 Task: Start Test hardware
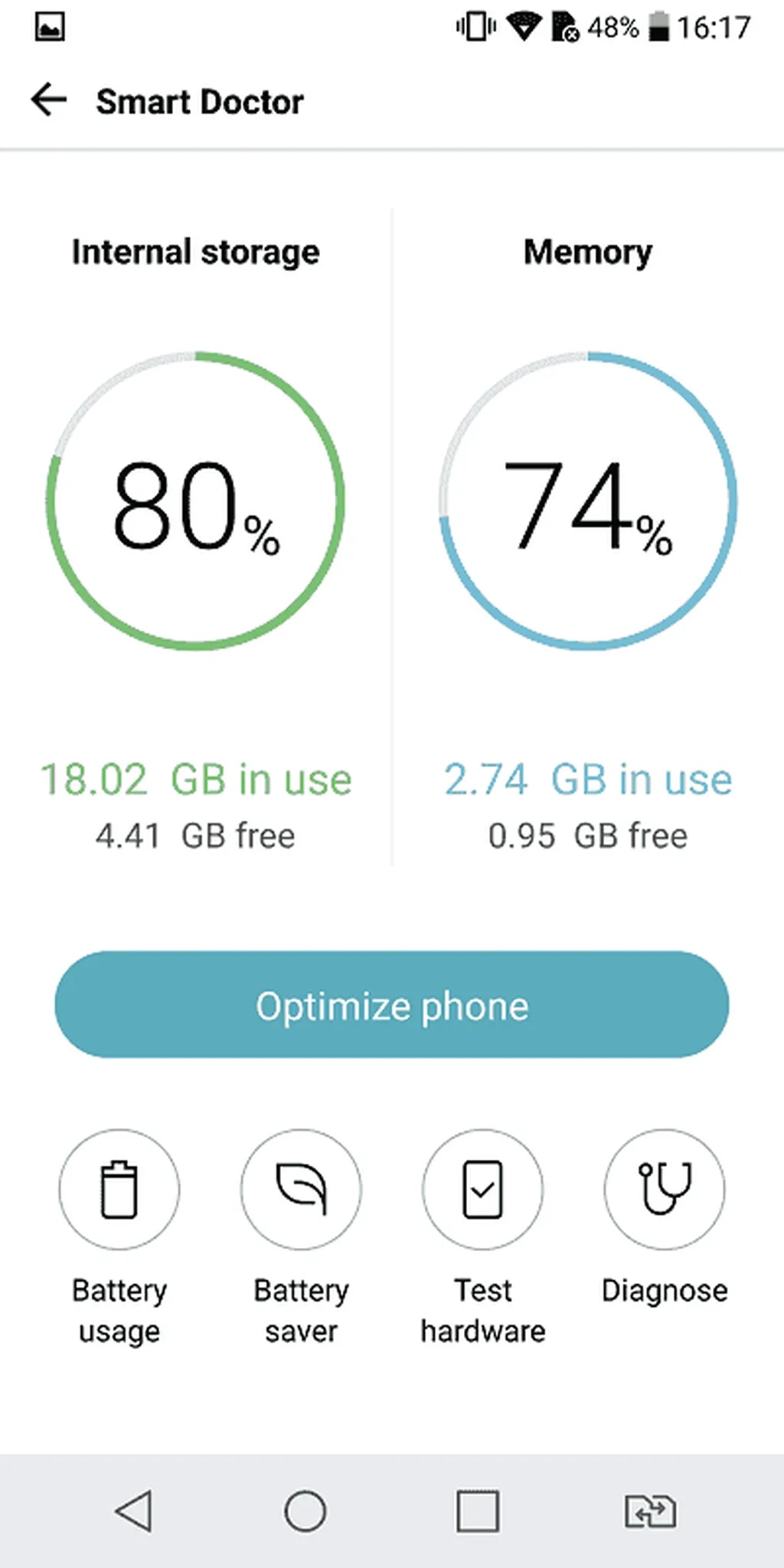tap(483, 1190)
